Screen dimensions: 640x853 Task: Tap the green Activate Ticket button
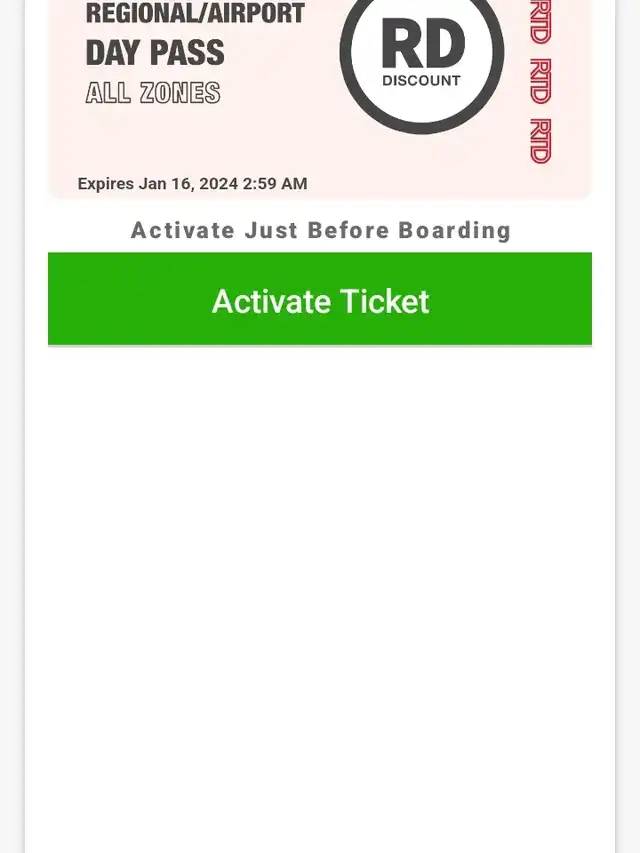click(320, 299)
